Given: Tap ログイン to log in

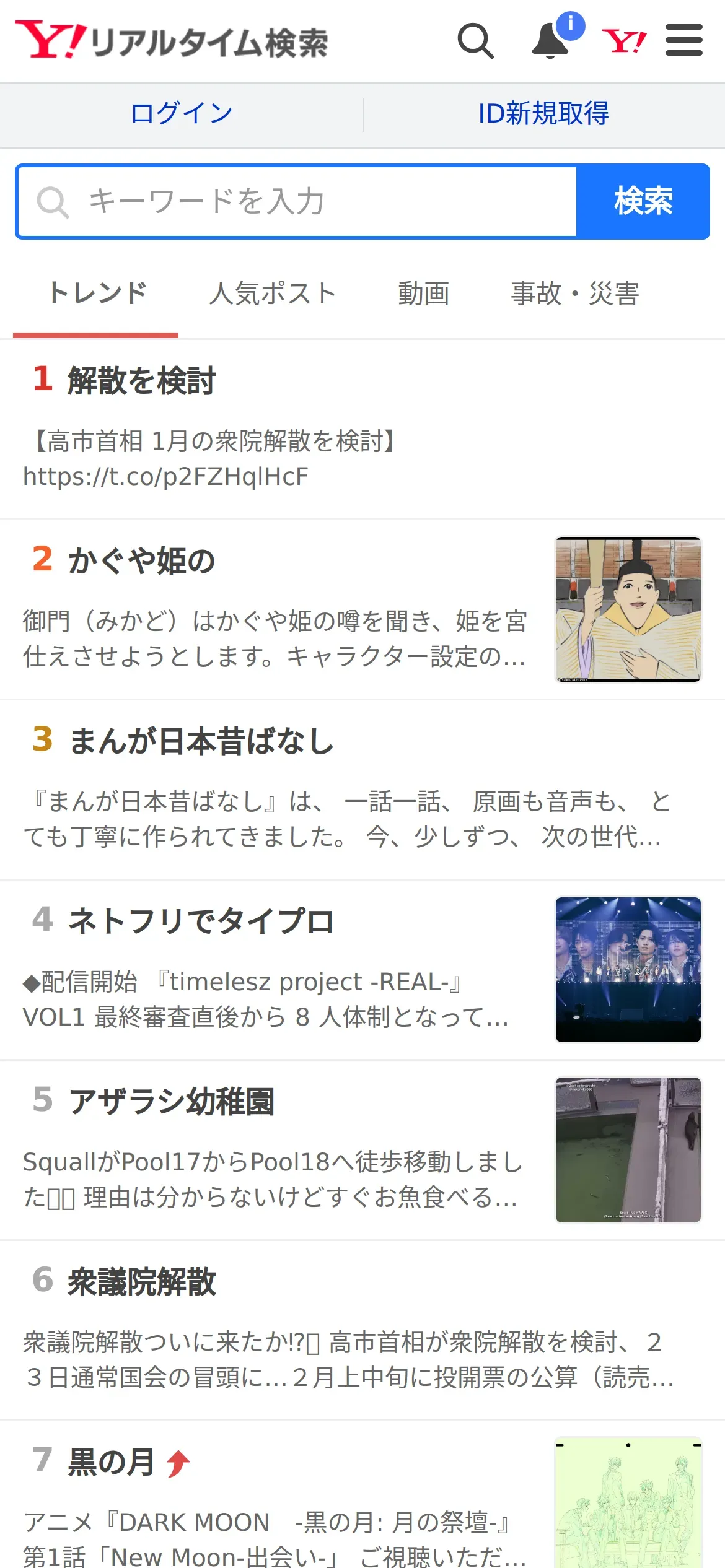Looking at the screenshot, I should click(x=182, y=114).
